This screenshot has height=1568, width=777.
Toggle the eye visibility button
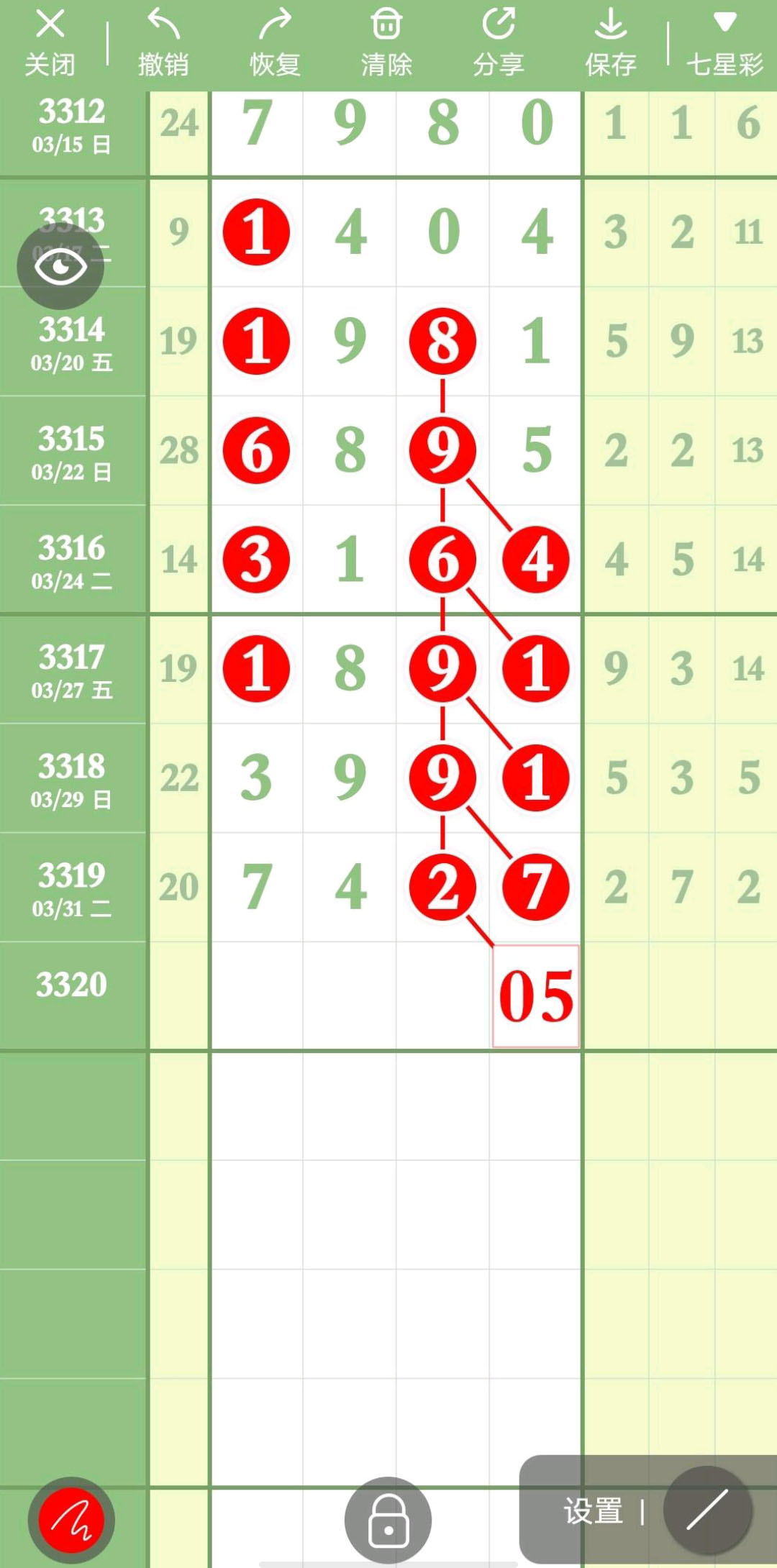(60, 268)
